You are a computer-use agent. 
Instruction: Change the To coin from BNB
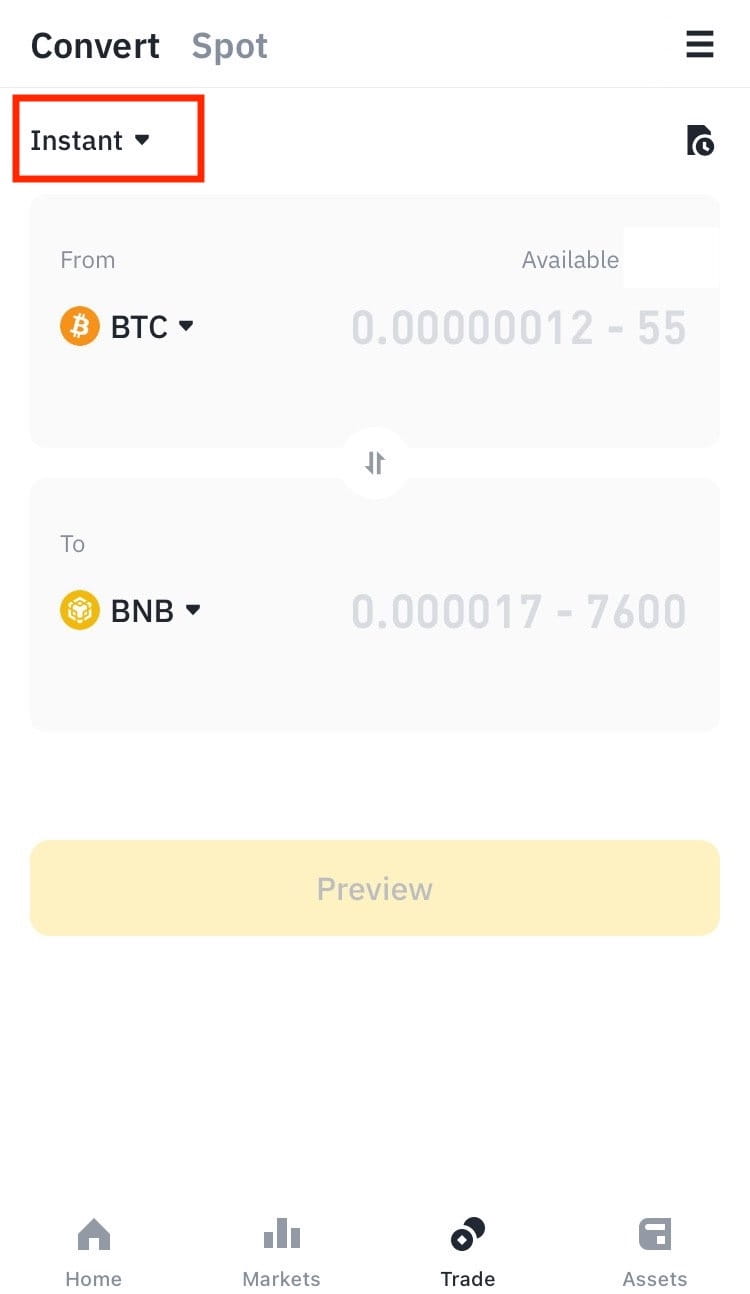tap(131, 610)
